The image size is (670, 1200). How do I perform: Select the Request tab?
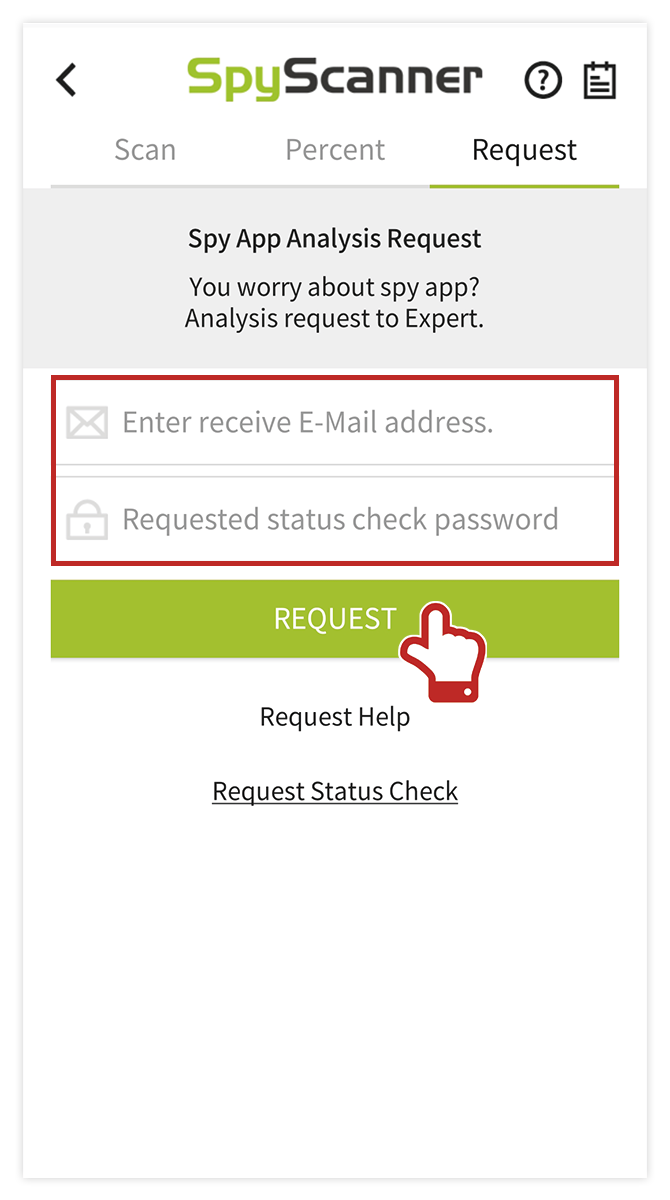click(x=524, y=151)
